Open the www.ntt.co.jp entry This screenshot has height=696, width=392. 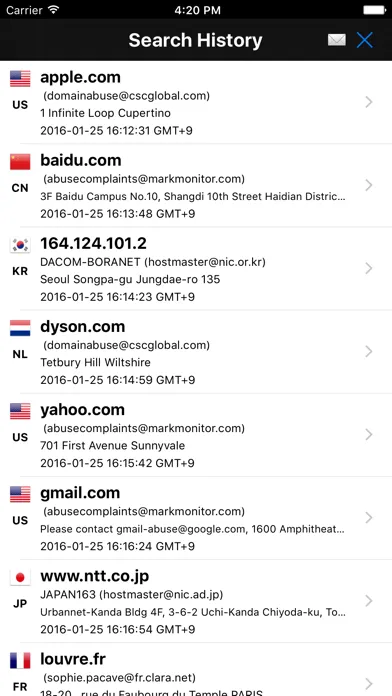click(x=196, y=601)
